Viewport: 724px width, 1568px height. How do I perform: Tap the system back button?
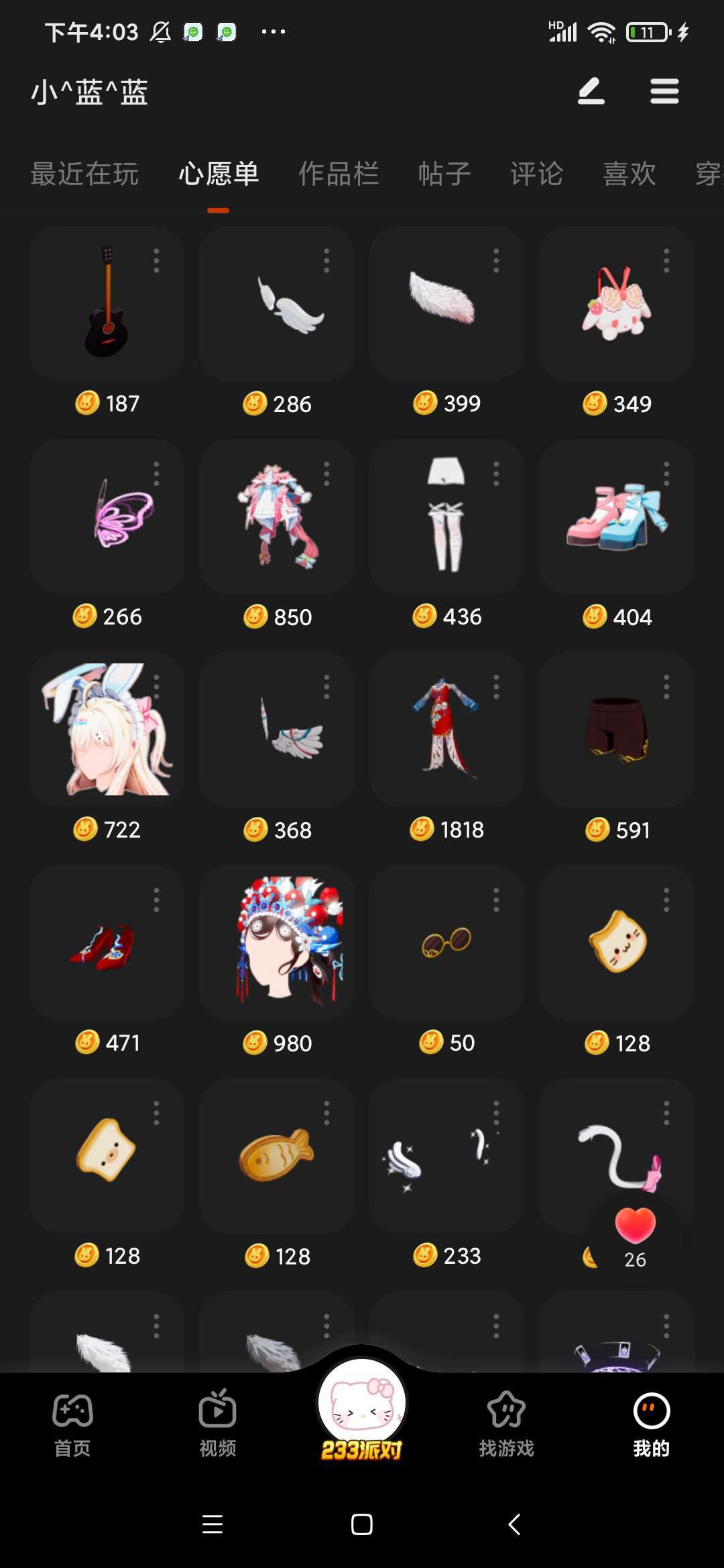(x=514, y=1524)
